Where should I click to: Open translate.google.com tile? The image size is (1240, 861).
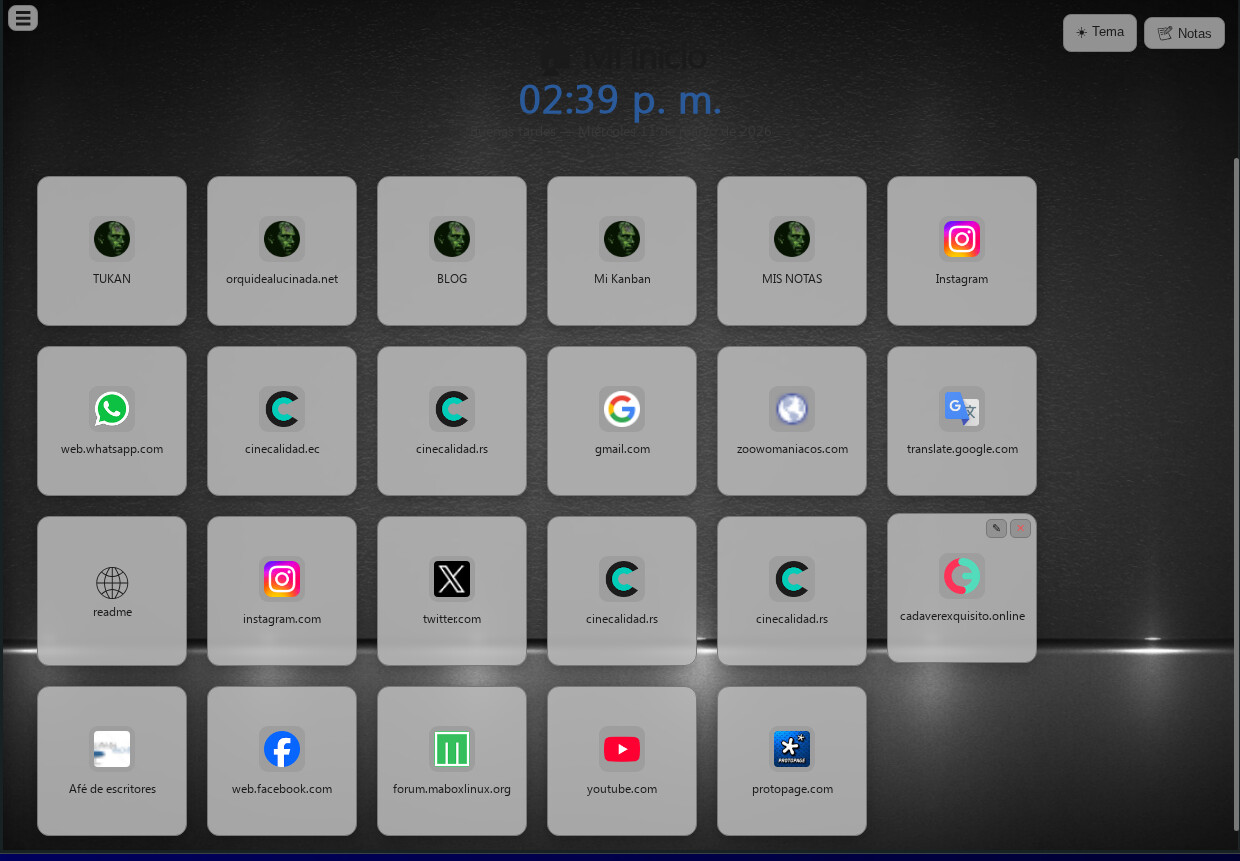point(962,421)
